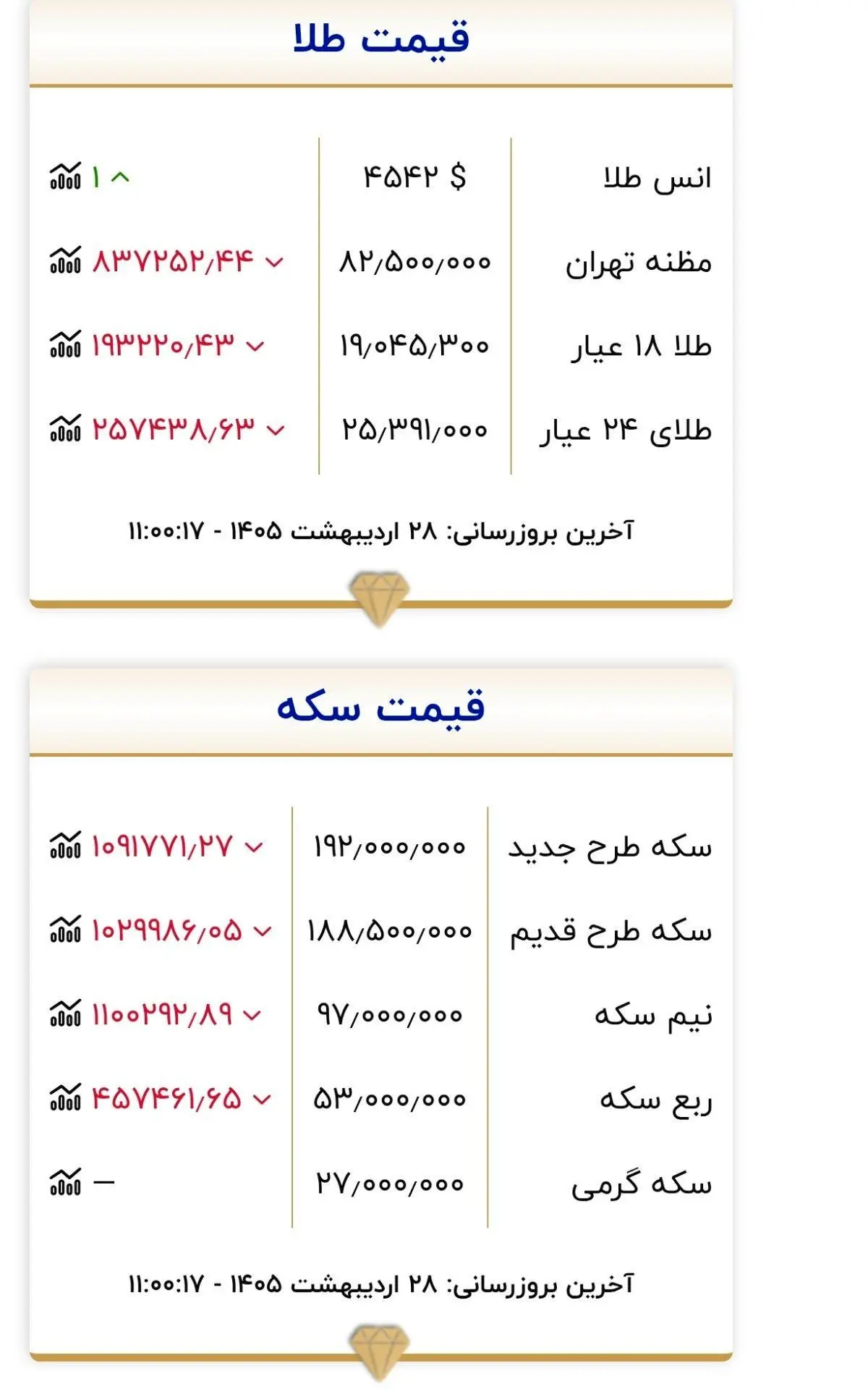Open the chart icon for سکه طرح جدید

tap(65, 845)
